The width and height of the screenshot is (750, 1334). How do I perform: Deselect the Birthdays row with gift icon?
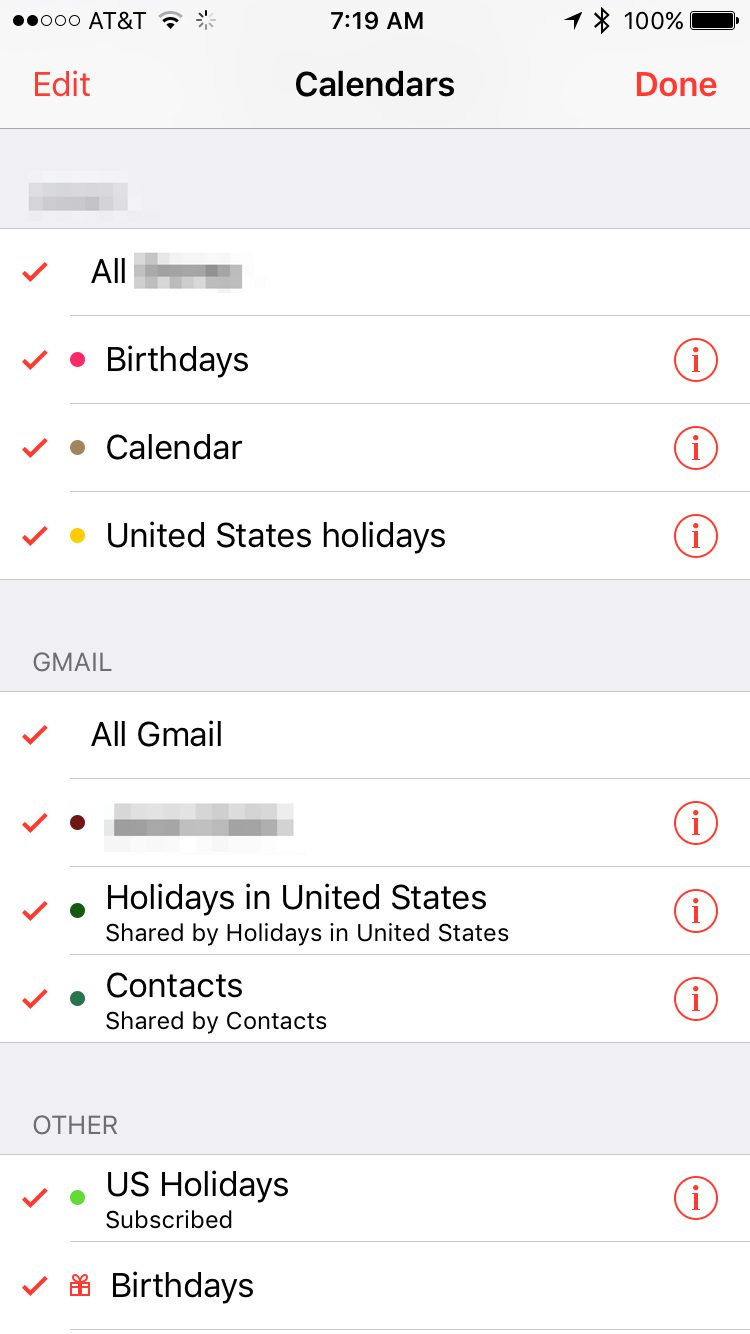point(182,1286)
